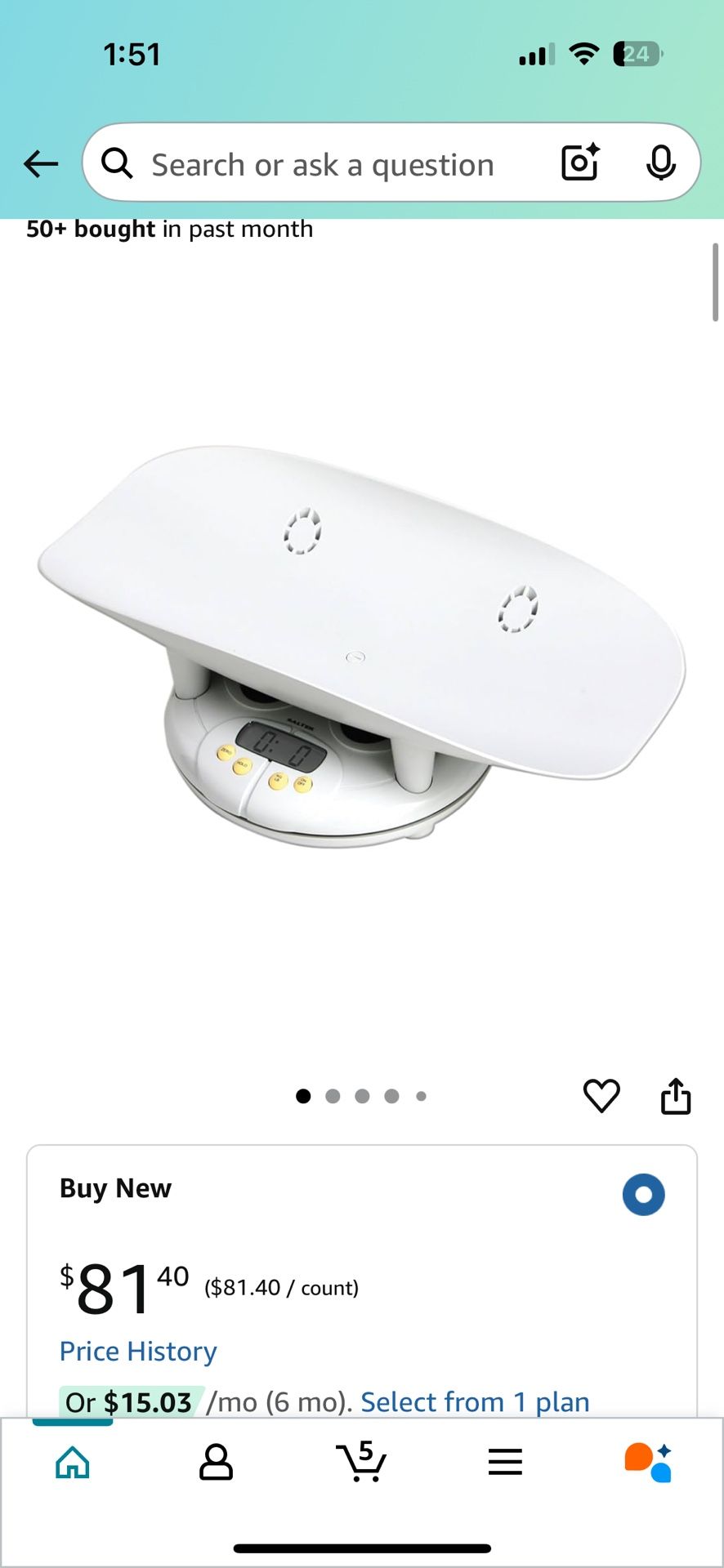Open camera lens search
The width and height of the screenshot is (724, 1568).
click(x=580, y=163)
